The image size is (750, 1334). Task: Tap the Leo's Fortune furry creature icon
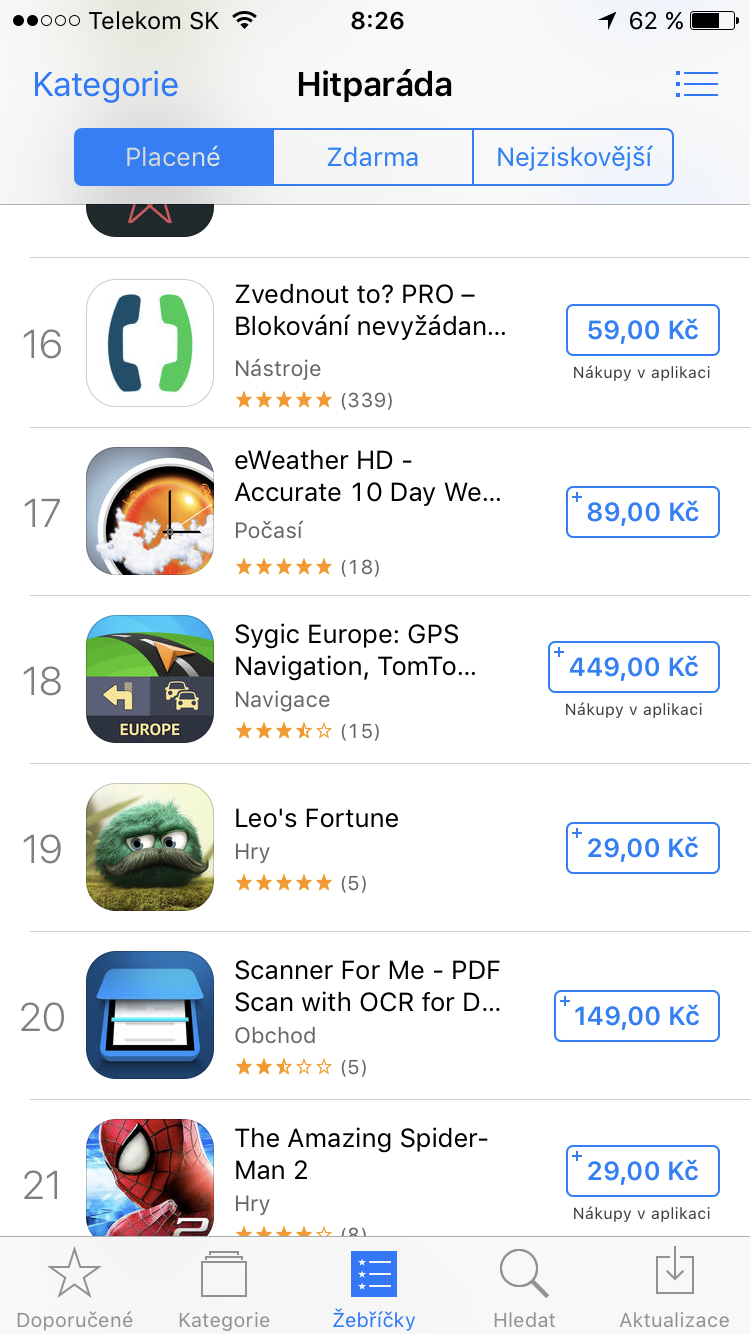pyautogui.click(x=150, y=847)
